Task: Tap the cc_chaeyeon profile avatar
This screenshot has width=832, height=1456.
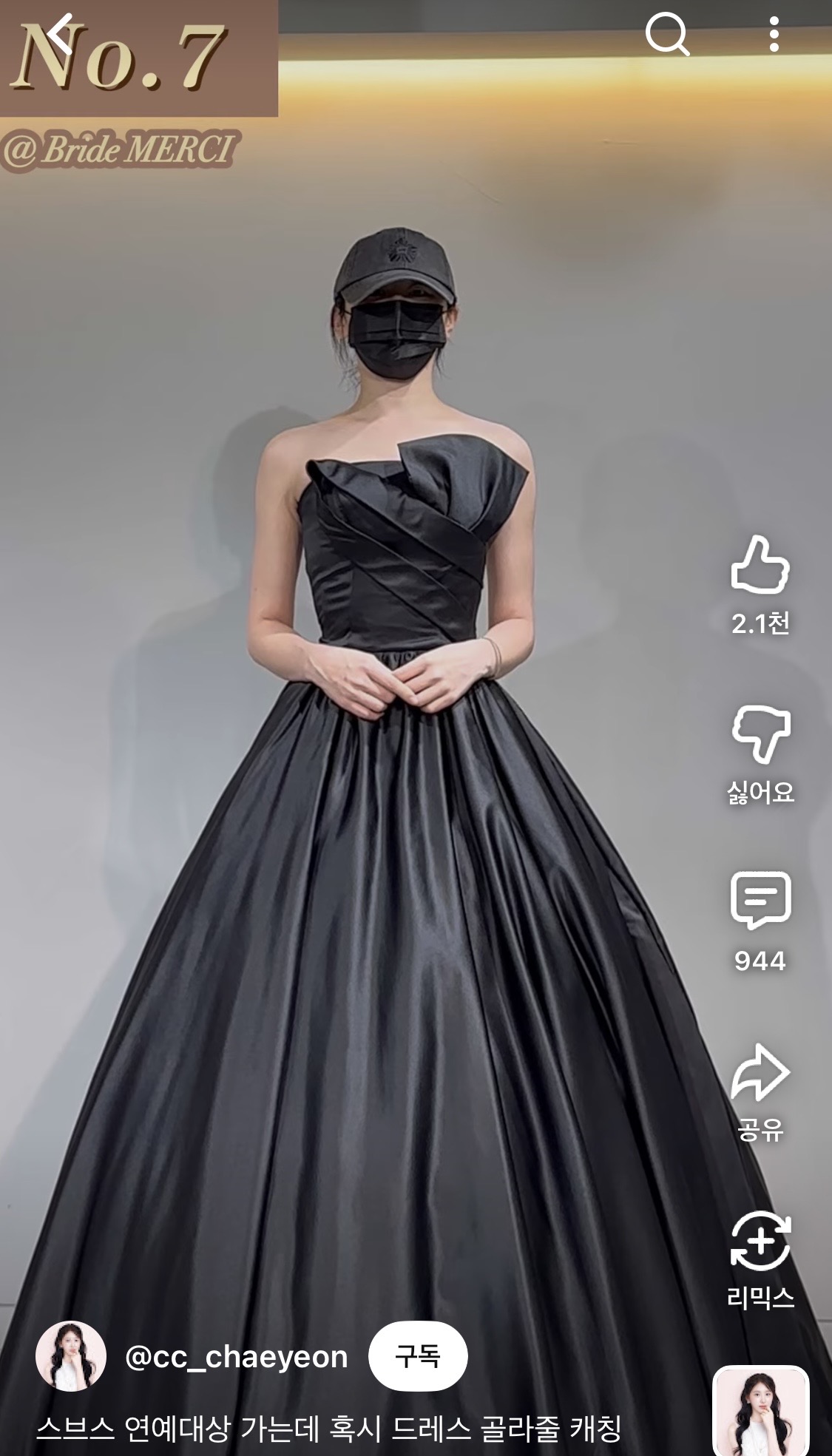Action: (x=71, y=1357)
